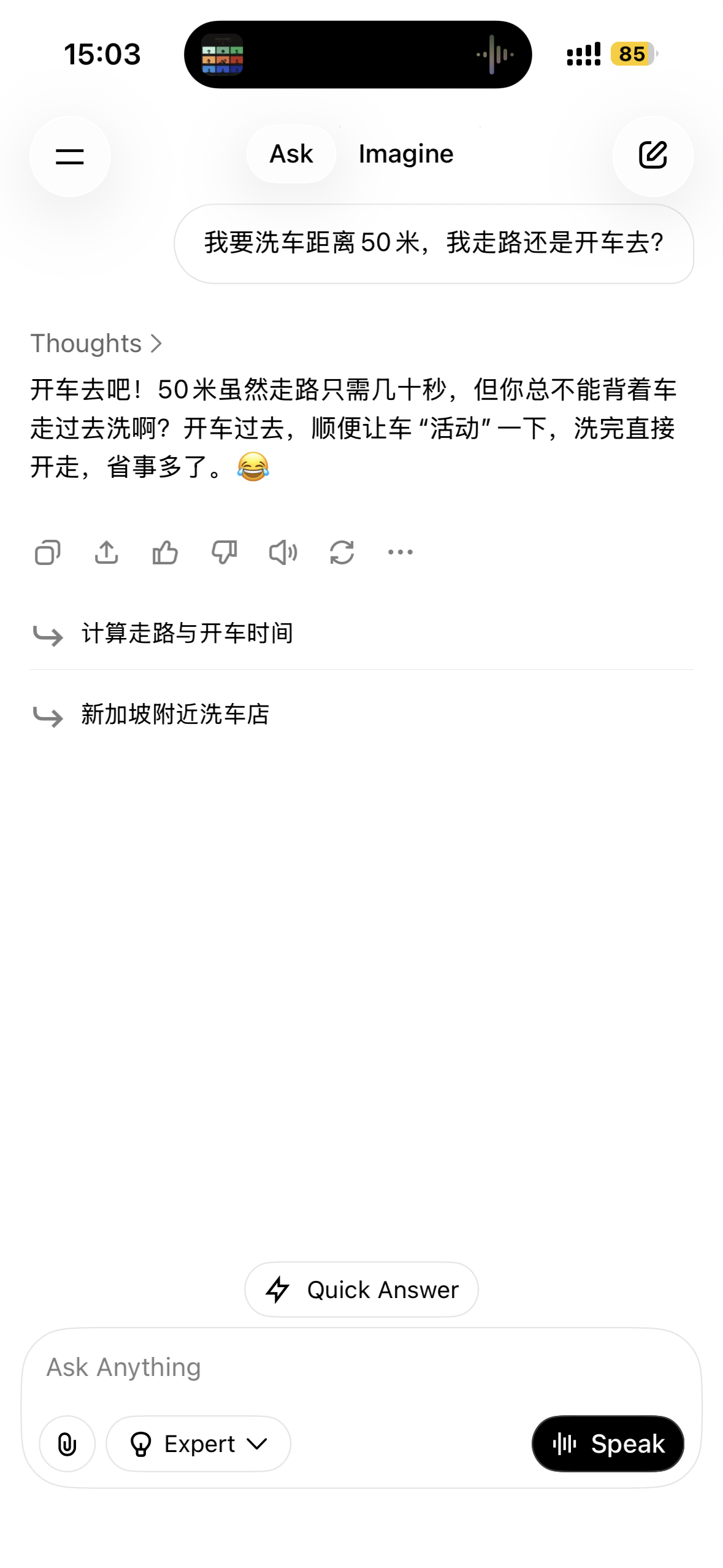Tap the Quick Answer button
The height and width of the screenshot is (1568, 723).
(361, 1289)
